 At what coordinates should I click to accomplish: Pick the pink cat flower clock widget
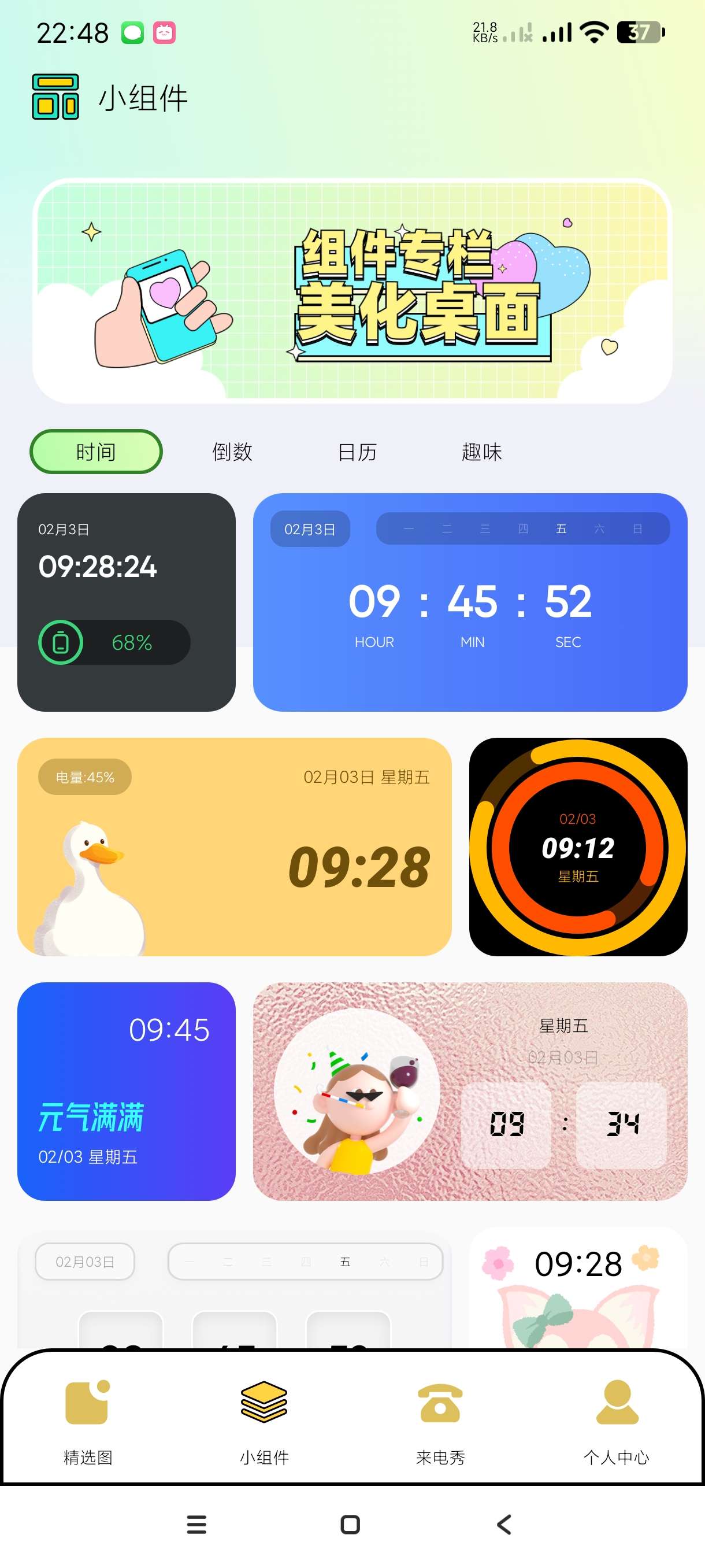pyautogui.click(x=578, y=1290)
